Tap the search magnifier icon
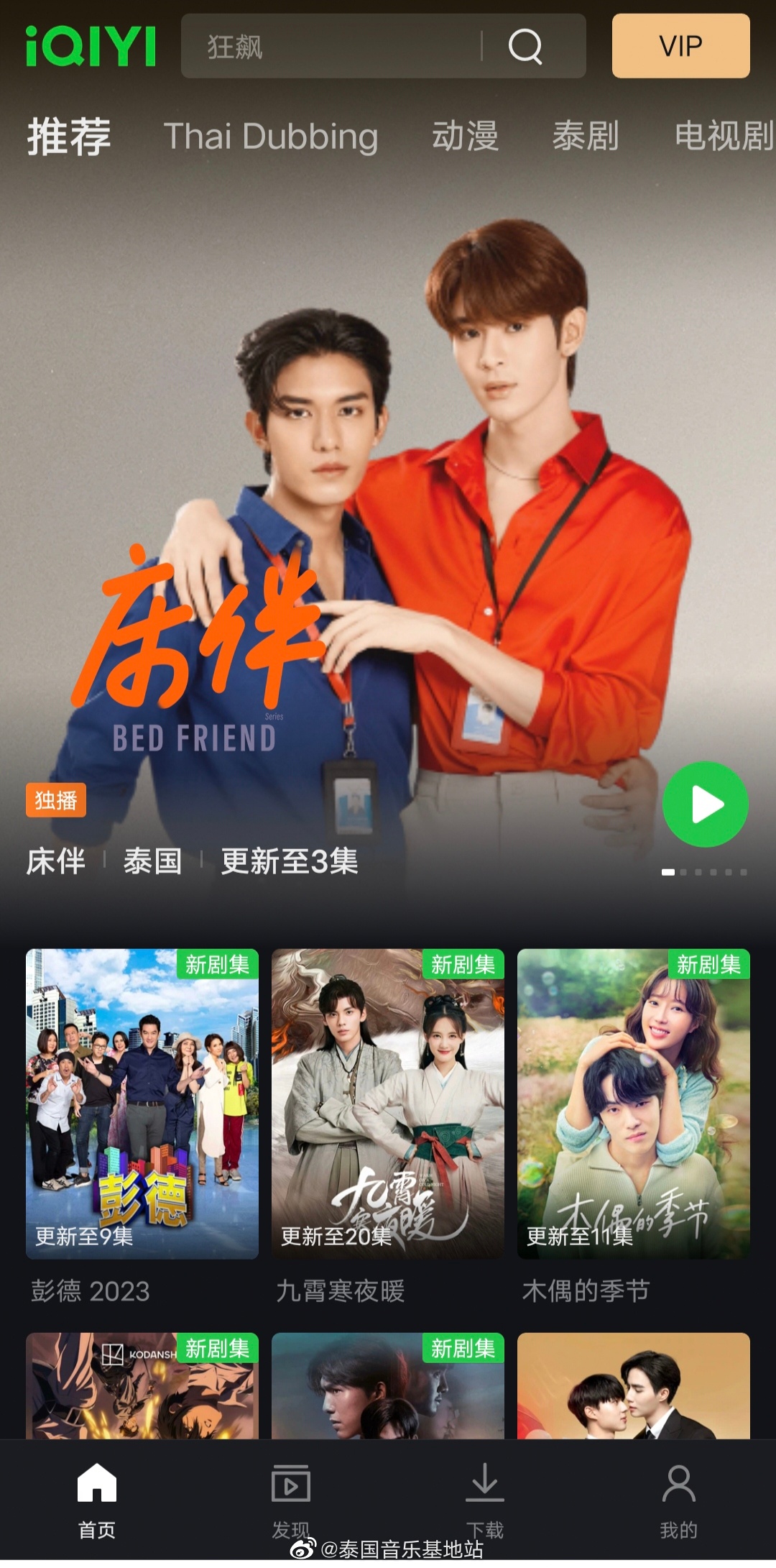Image resolution: width=776 pixels, height=1568 pixels. (525, 47)
